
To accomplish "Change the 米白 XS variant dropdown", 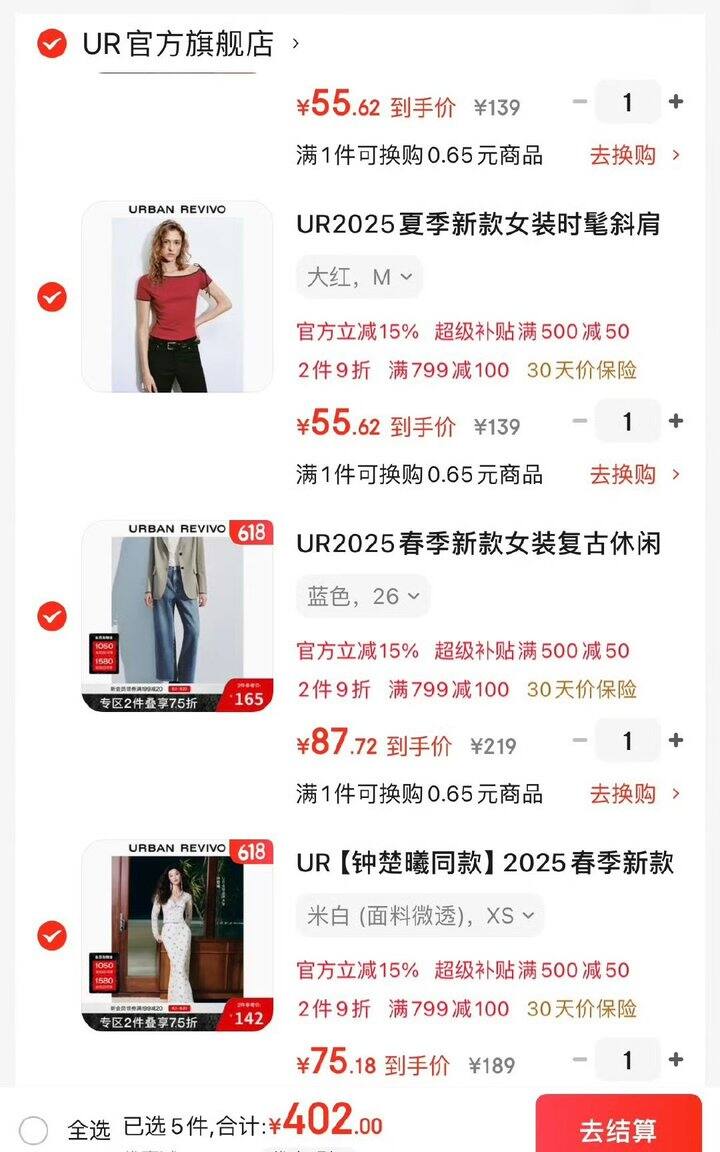I will point(420,915).
